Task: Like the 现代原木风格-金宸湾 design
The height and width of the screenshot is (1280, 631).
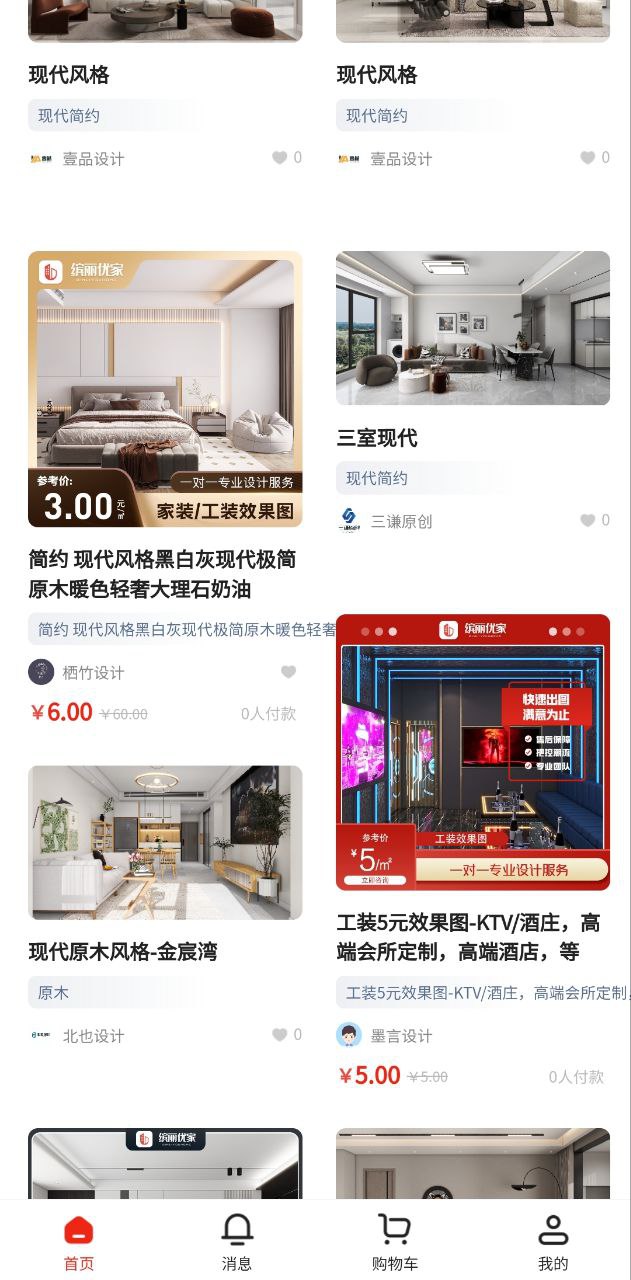Action: coord(280,1035)
